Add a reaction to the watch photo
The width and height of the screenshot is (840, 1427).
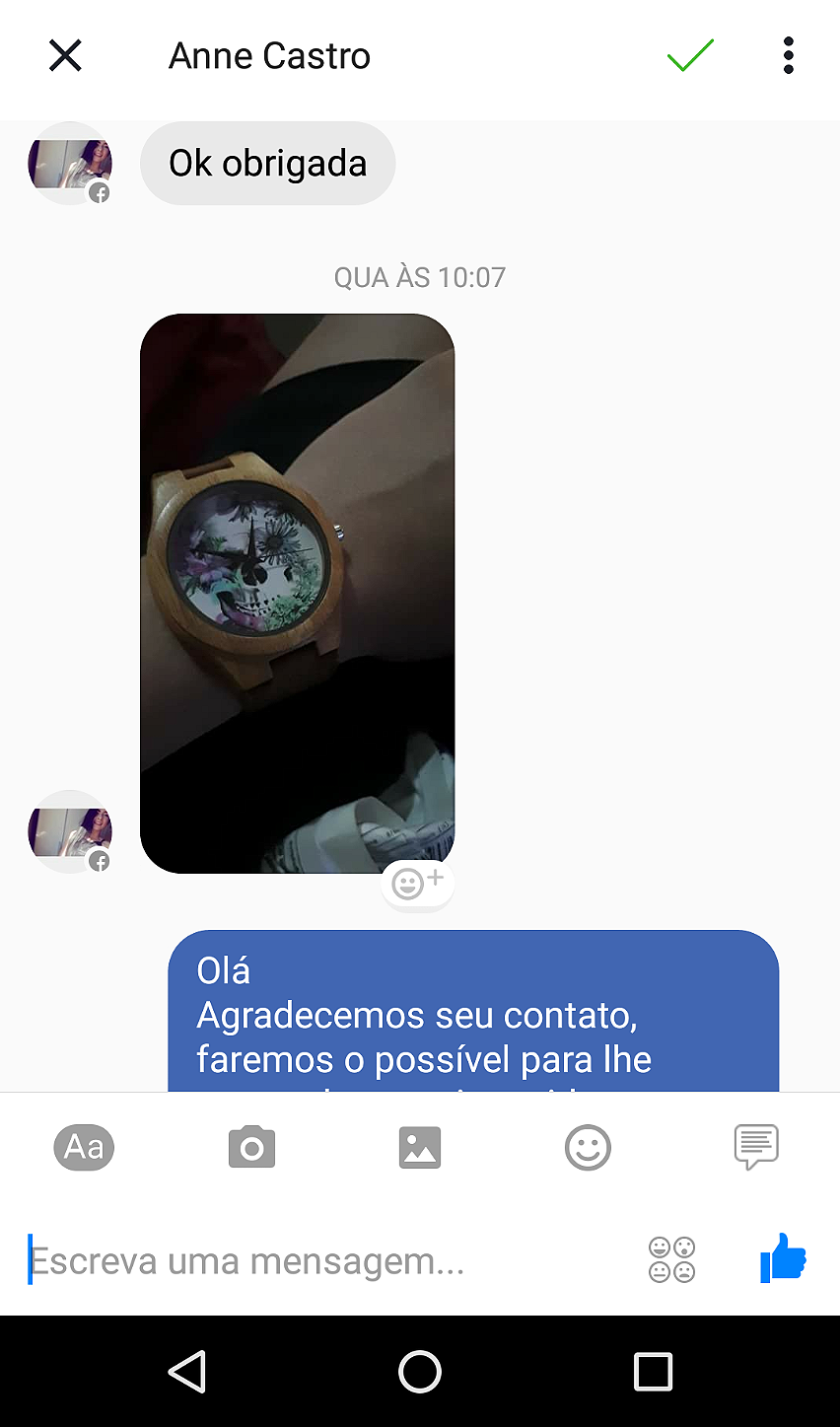click(417, 883)
